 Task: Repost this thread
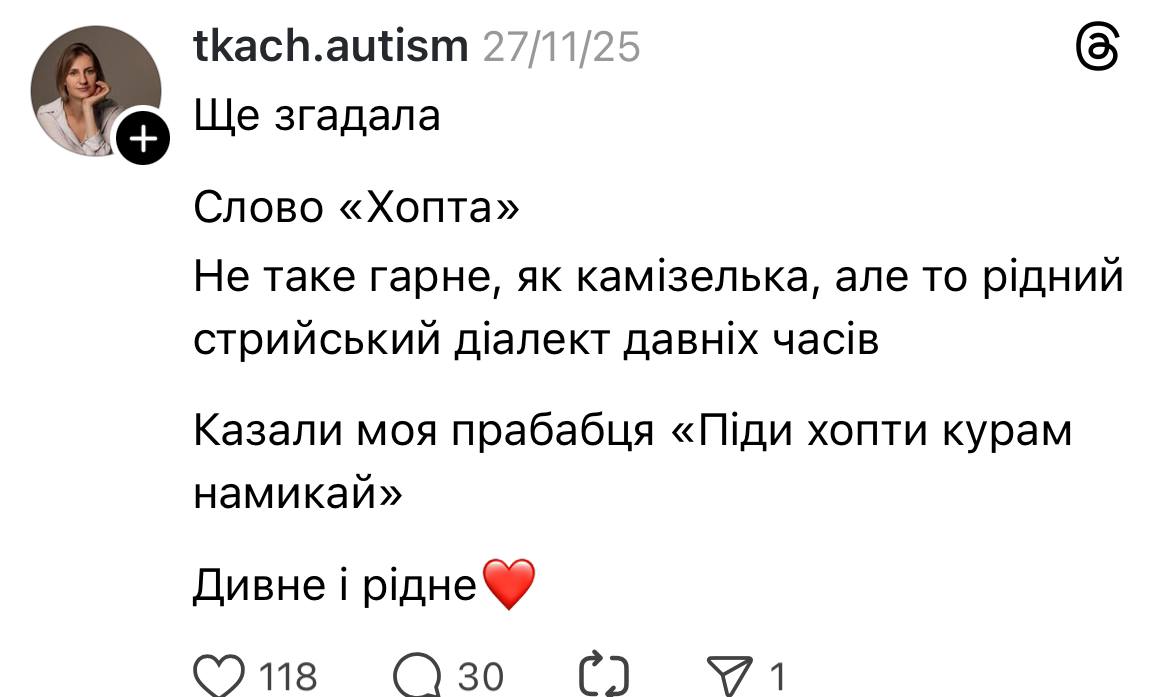604,675
